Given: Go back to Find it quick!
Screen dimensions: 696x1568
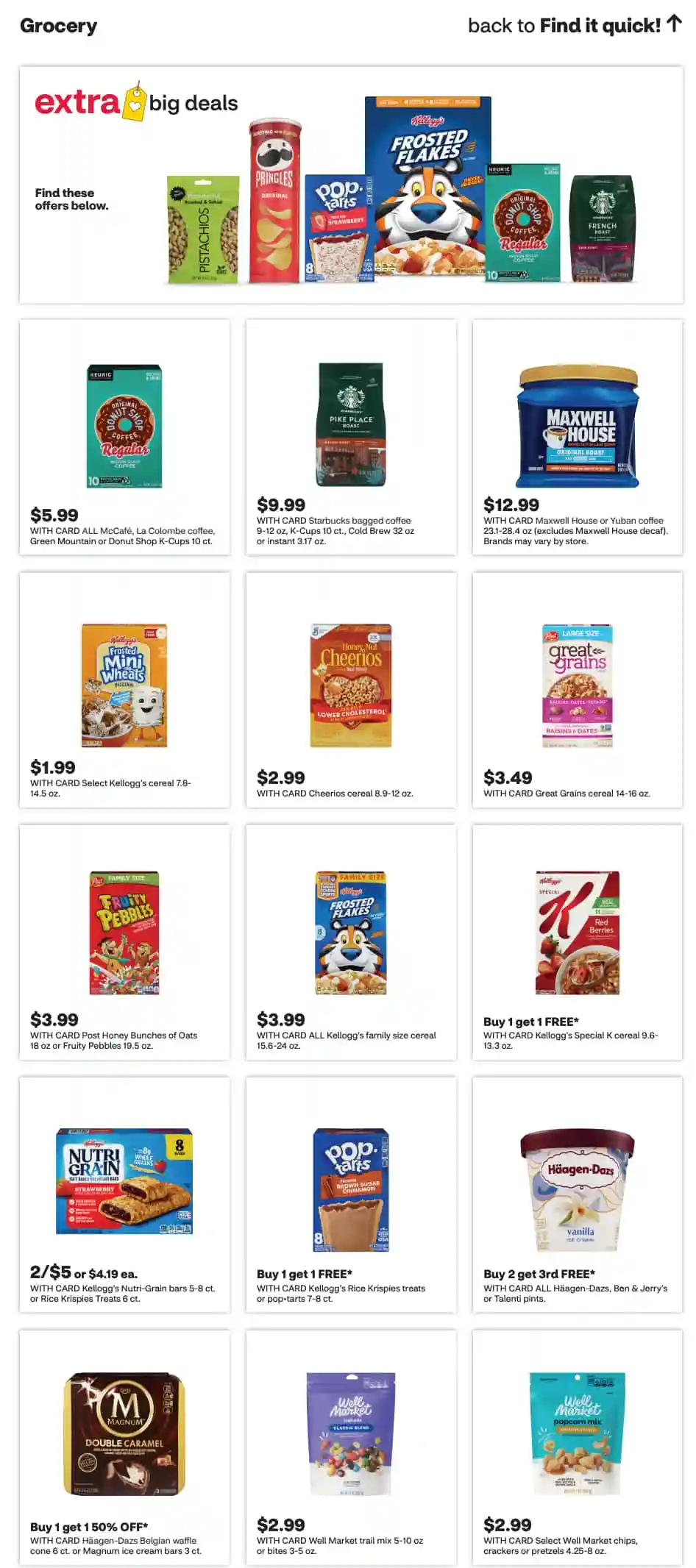Looking at the screenshot, I should coord(574,26).
